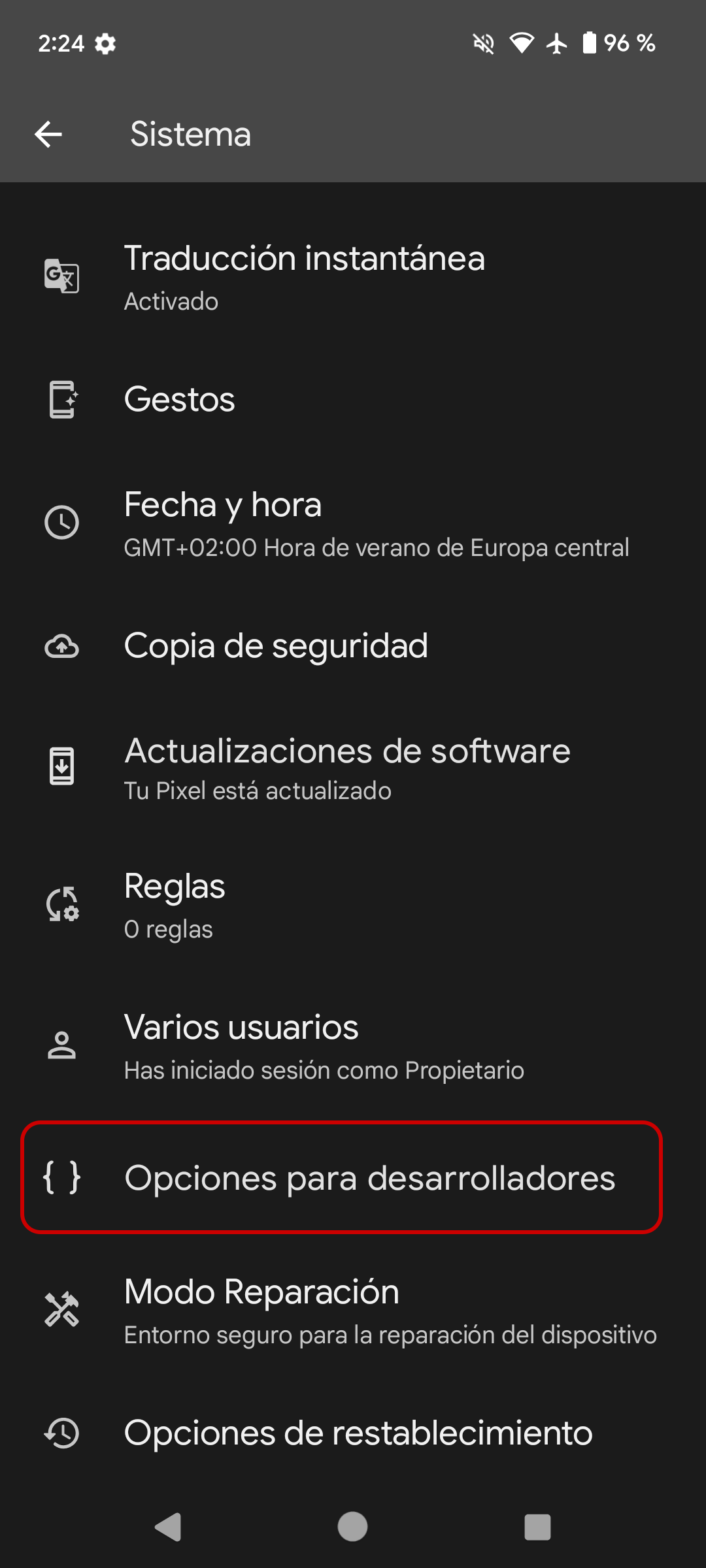Open recent apps from navigation bar

point(537,1527)
